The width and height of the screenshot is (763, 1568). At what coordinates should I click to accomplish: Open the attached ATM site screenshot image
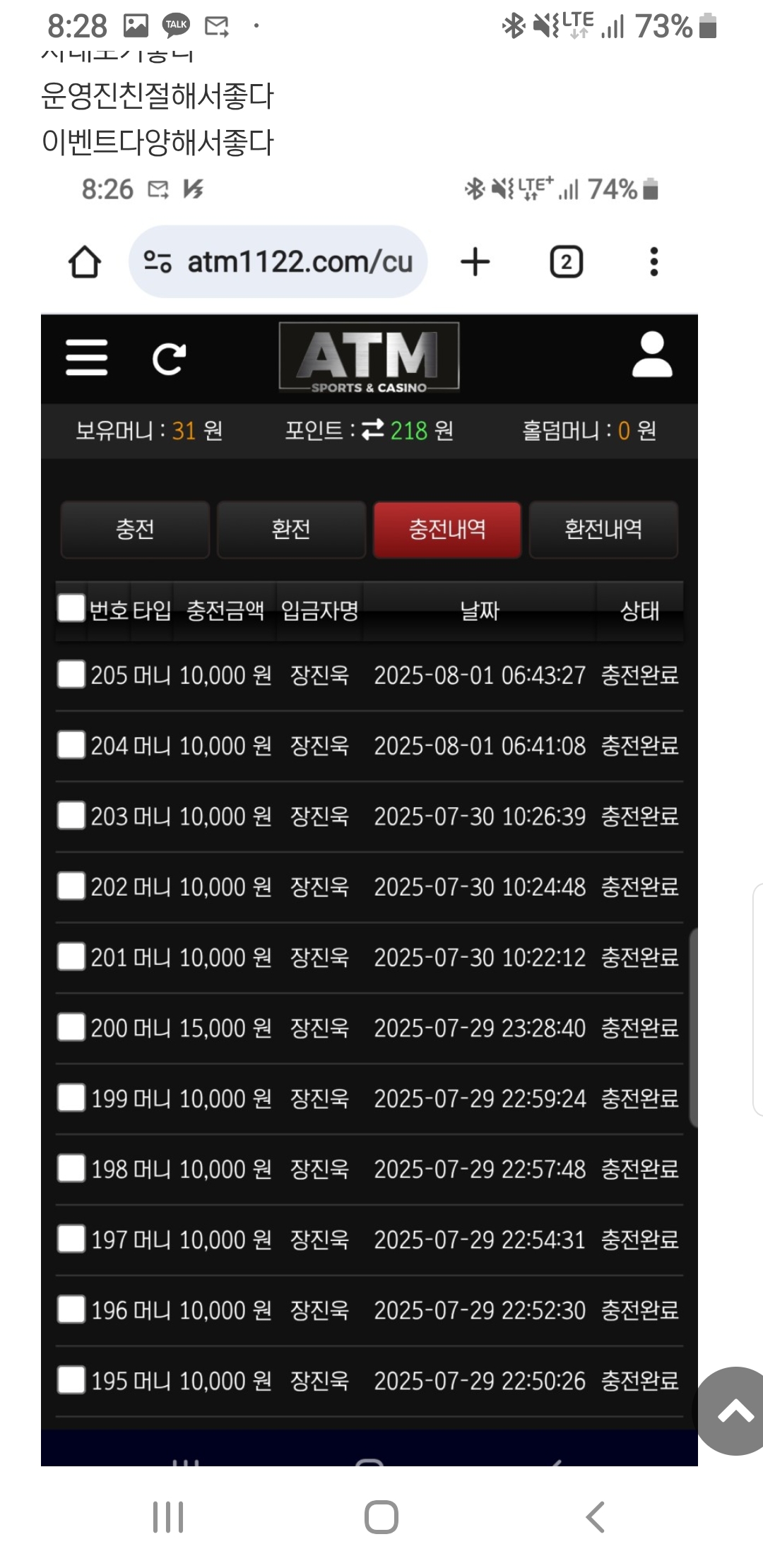[x=369, y=818]
